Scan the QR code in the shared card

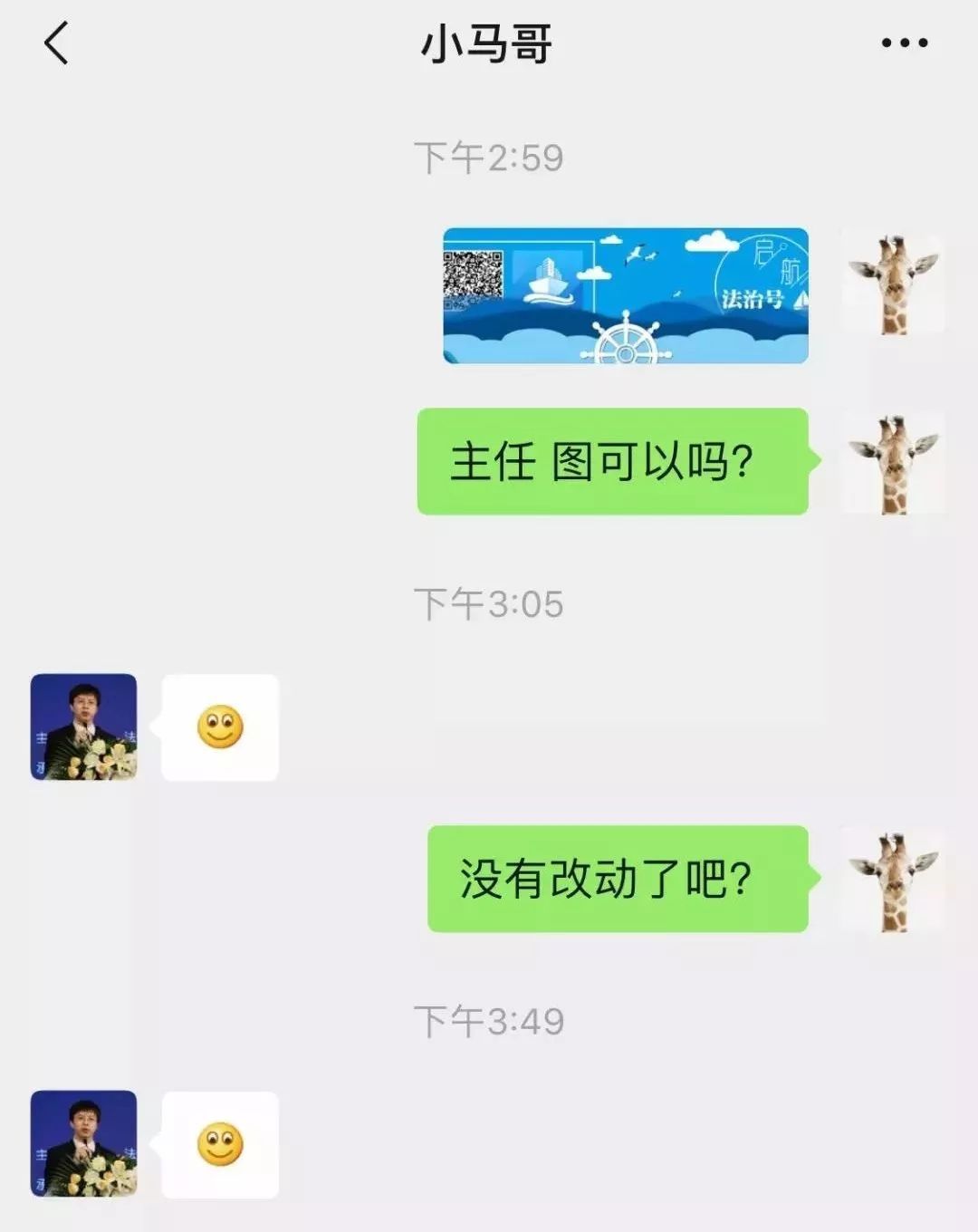tap(475, 276)
